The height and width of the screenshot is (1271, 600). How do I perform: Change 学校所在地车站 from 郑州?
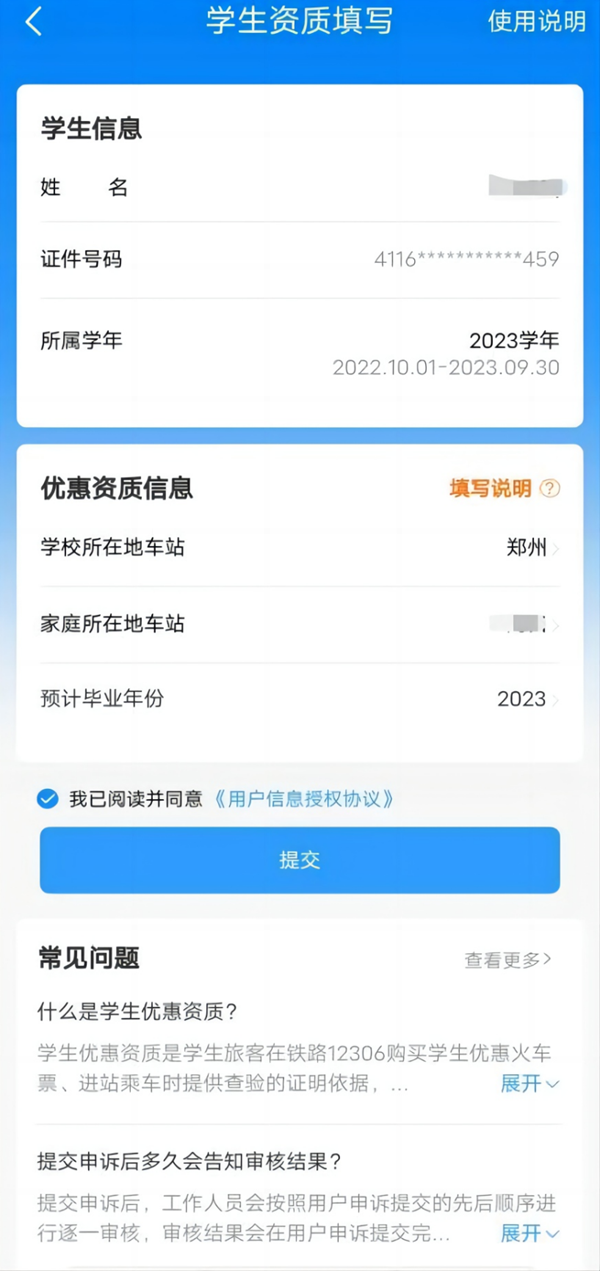pos(530,548)
